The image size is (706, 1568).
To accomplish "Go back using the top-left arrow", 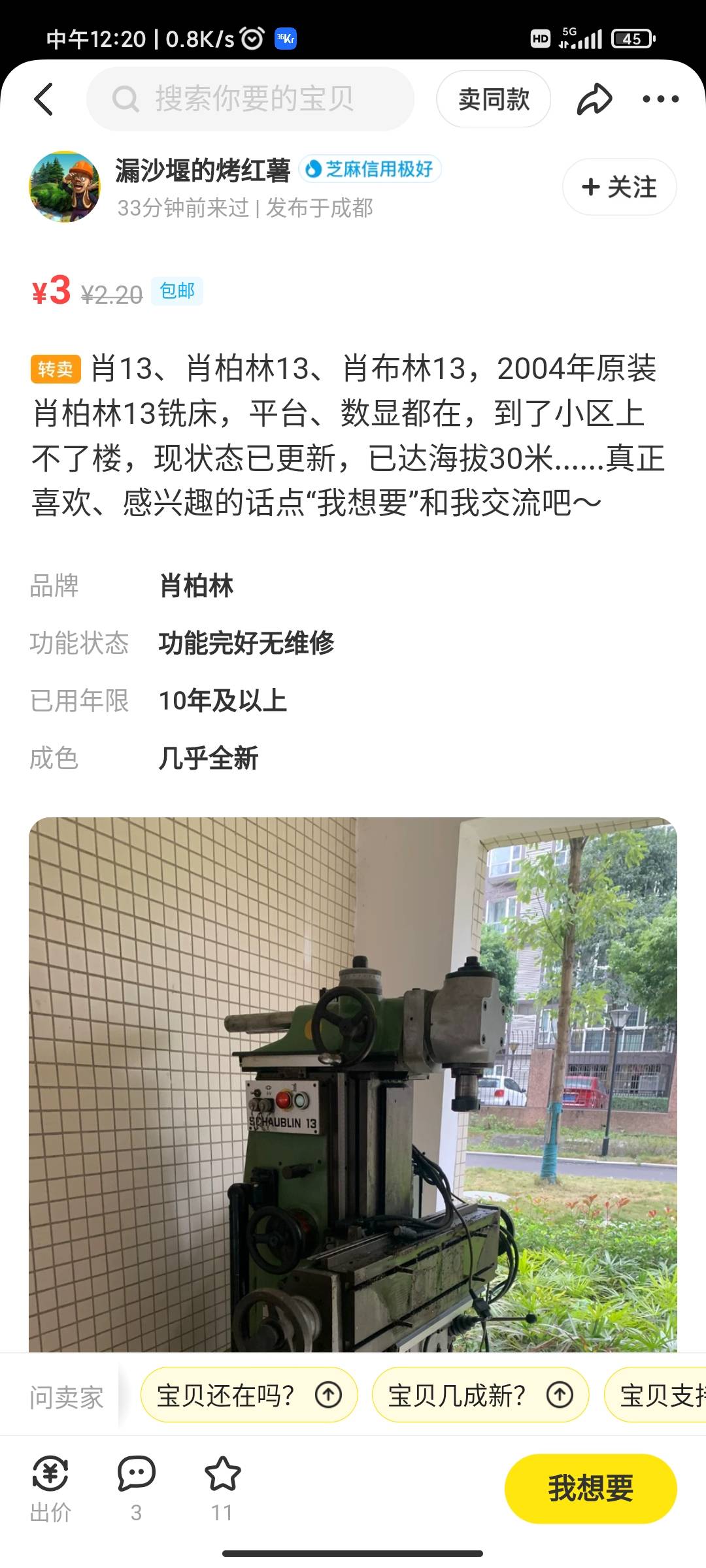I will click(43, 99).
